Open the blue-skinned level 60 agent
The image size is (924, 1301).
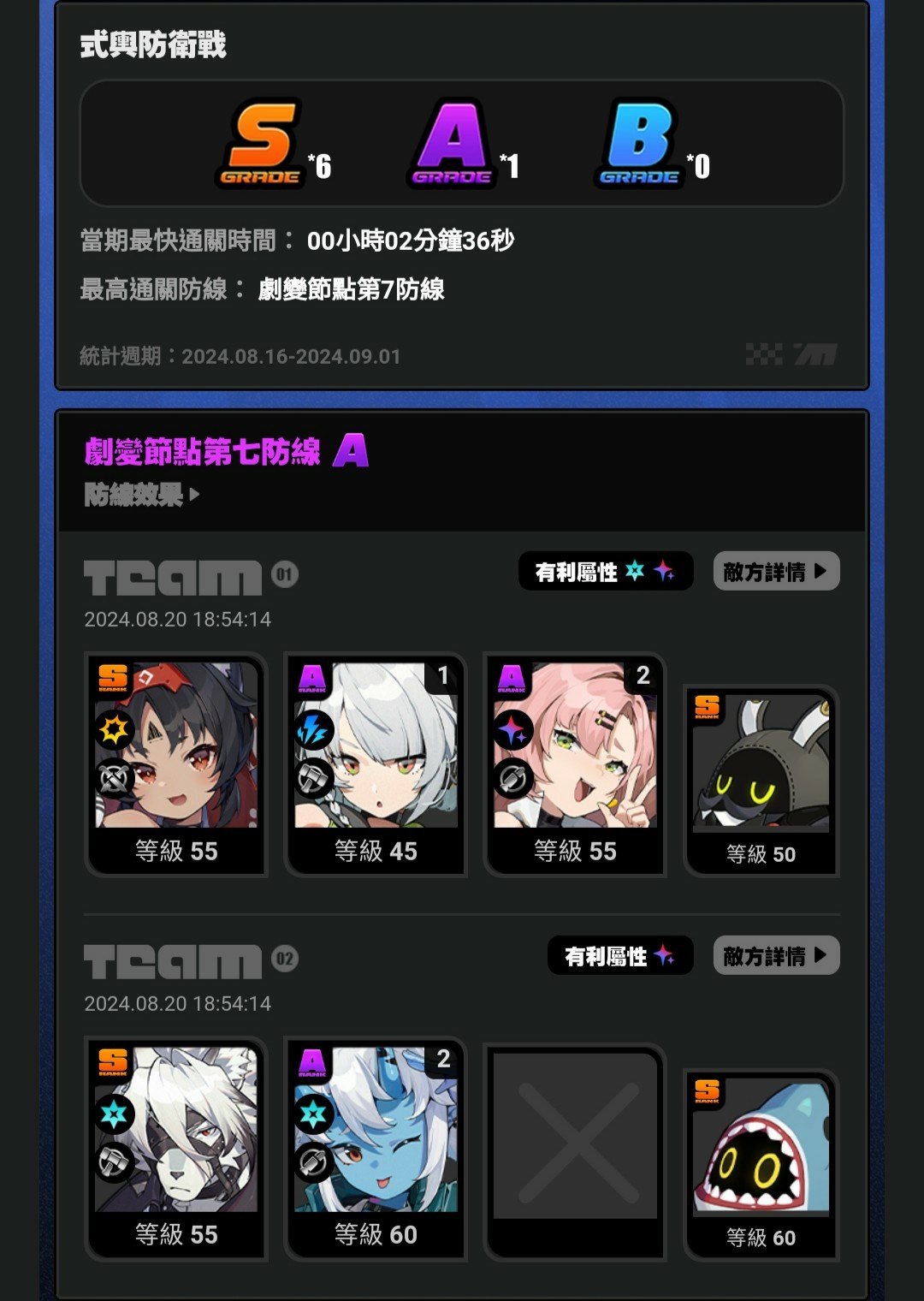pyautogui.click(x=376, y=1147)
